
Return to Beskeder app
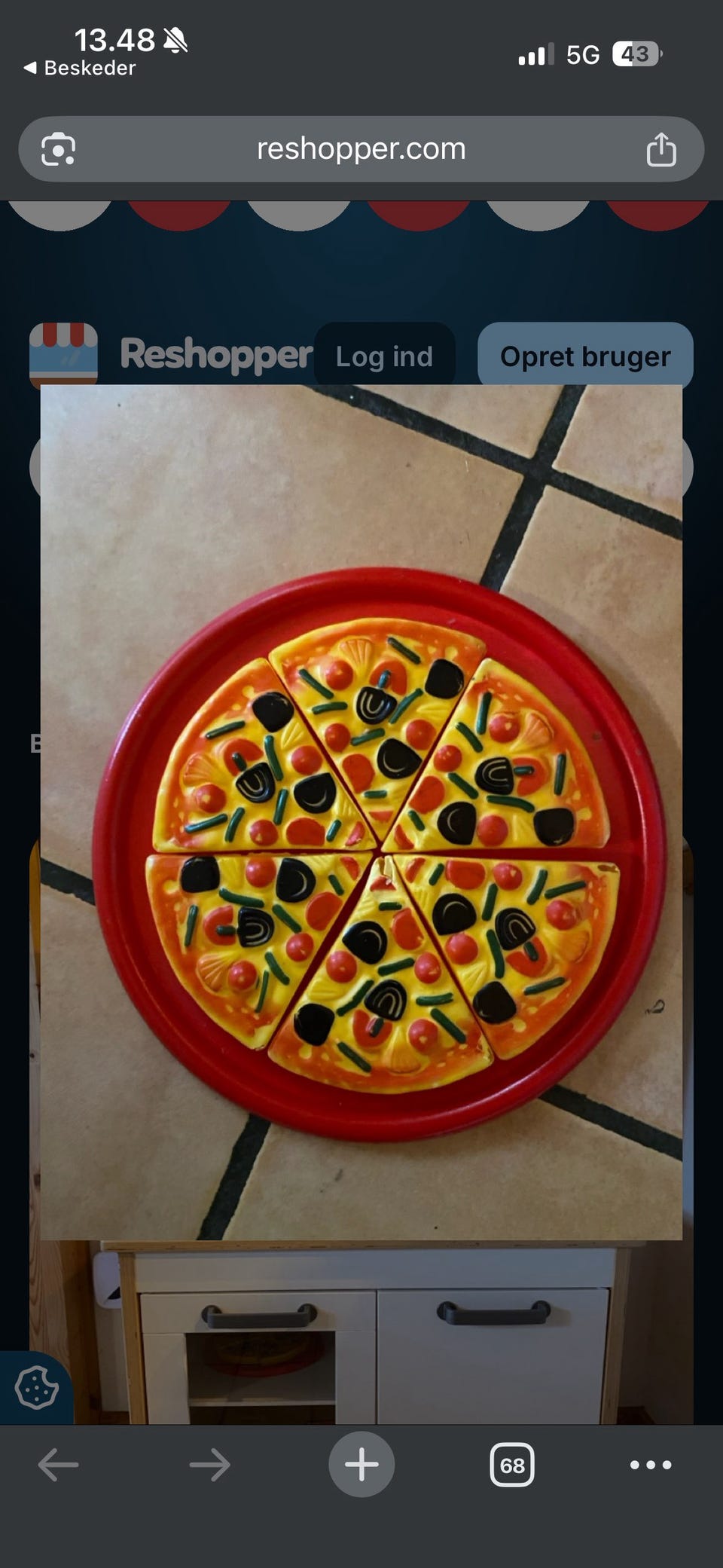(x=80, y=68)
